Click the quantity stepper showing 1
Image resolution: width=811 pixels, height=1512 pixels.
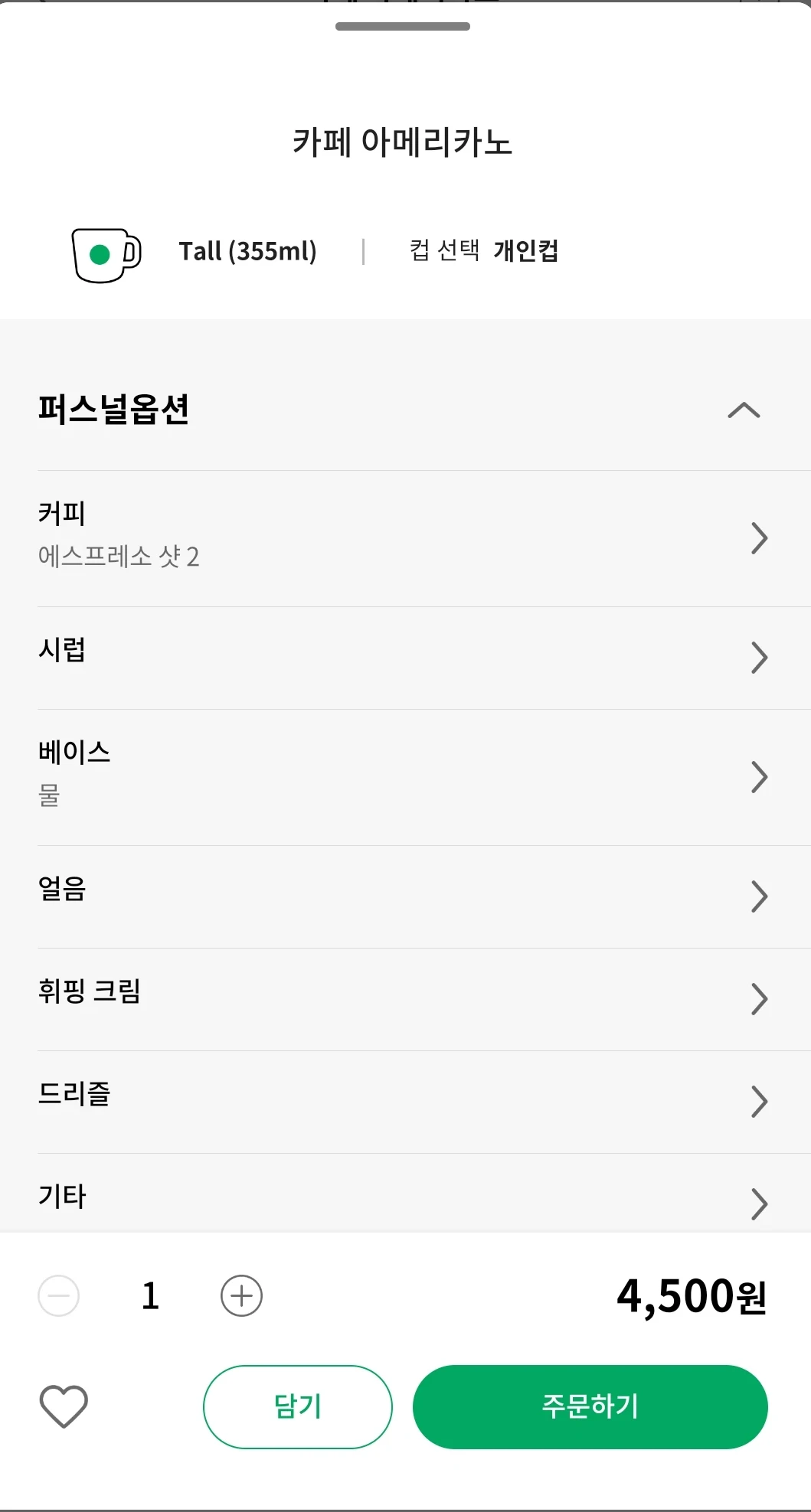click(150, 1295)
